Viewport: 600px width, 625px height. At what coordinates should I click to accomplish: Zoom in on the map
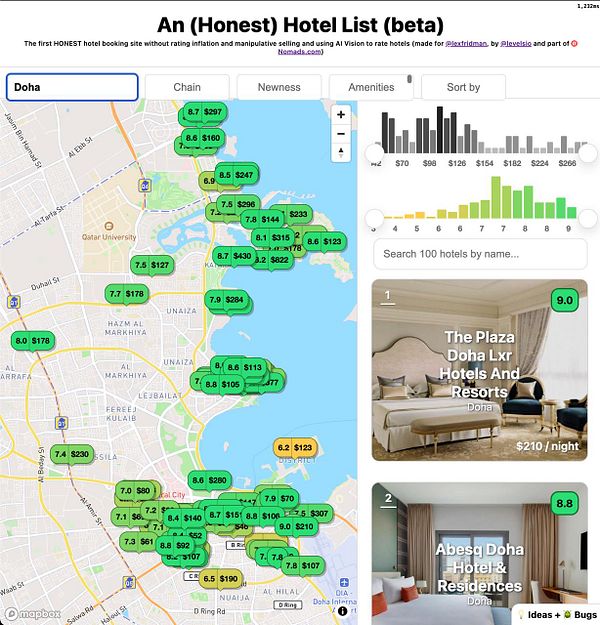(341, 115)
